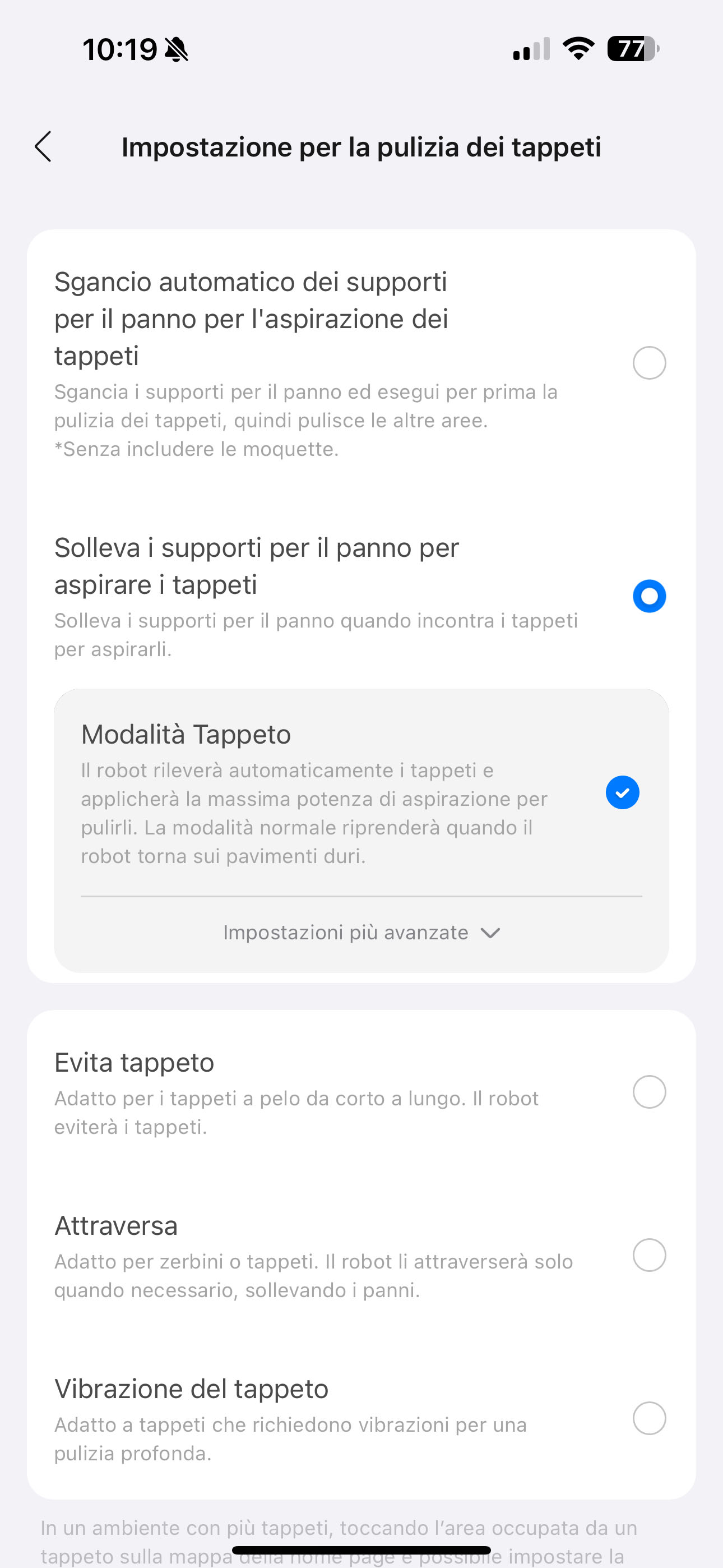This screenshot has width=723, height=1568.
Task: Expand Impostazioni più avanzate
Action: click(361, 933)
